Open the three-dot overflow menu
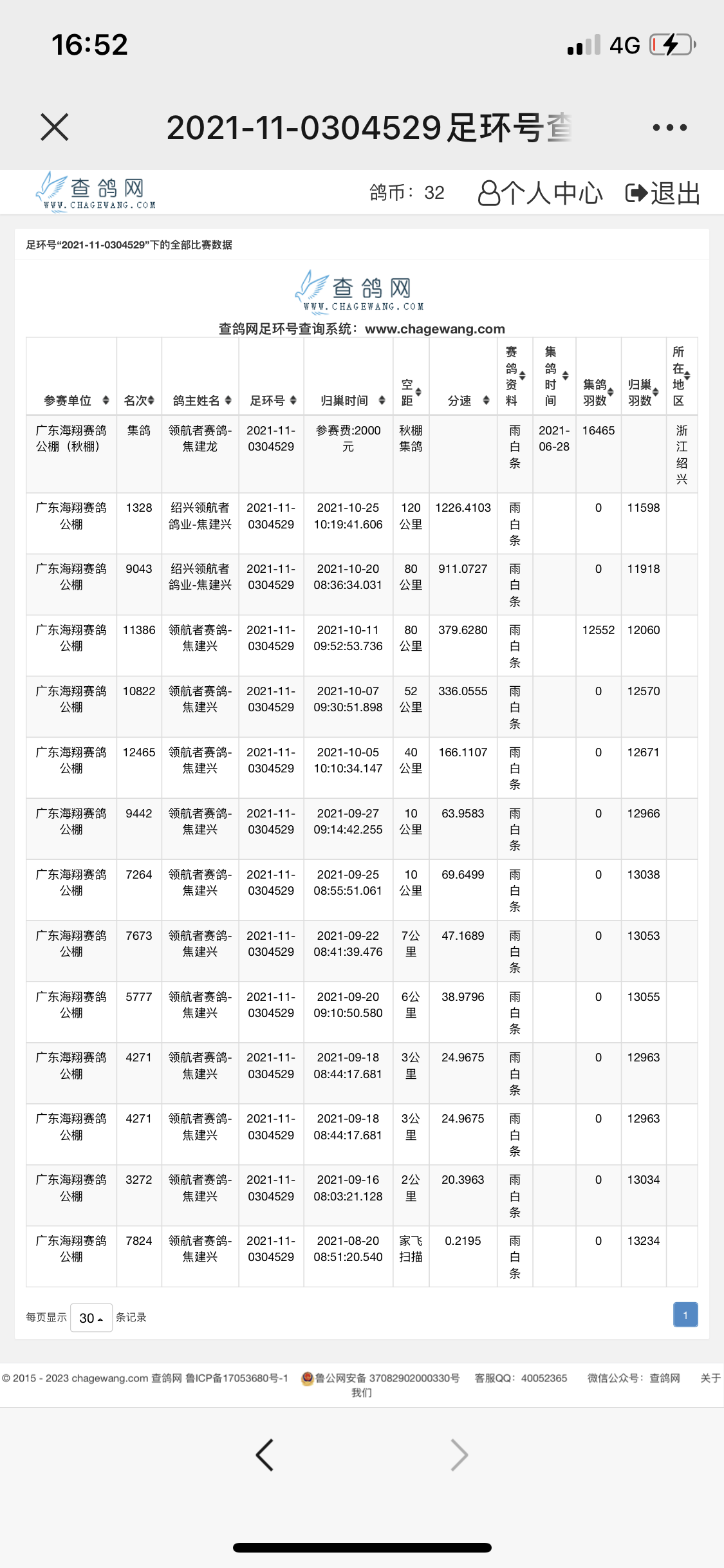 pyautogui.click(x=670, y=127)
